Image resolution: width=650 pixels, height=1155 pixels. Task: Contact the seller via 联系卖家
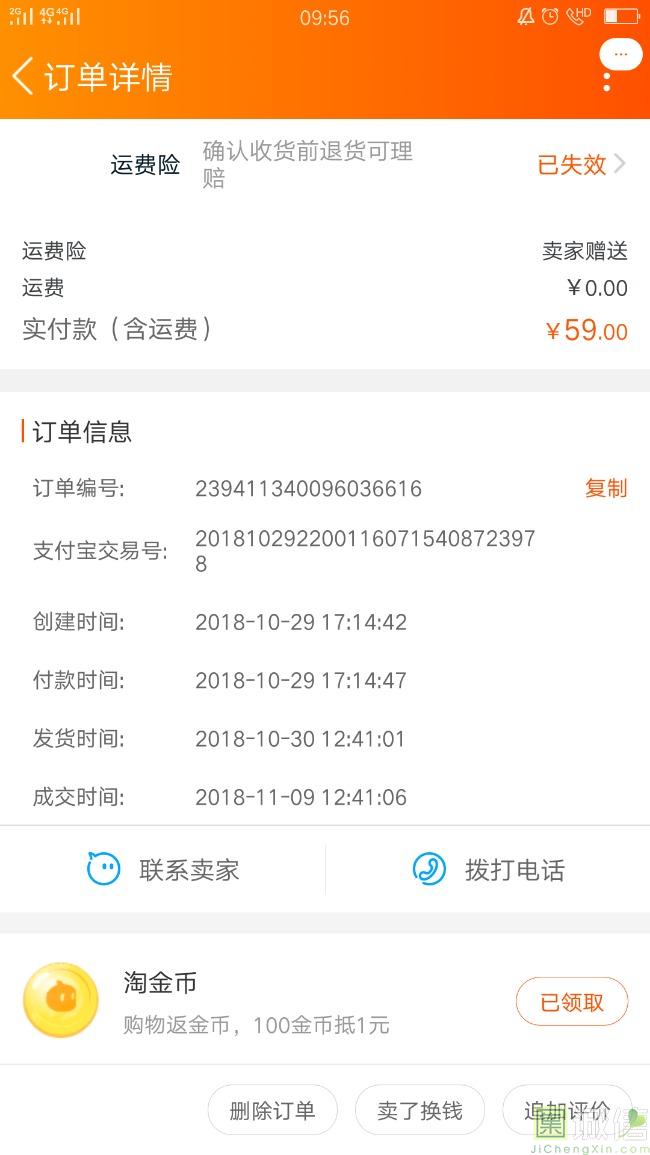163,870
